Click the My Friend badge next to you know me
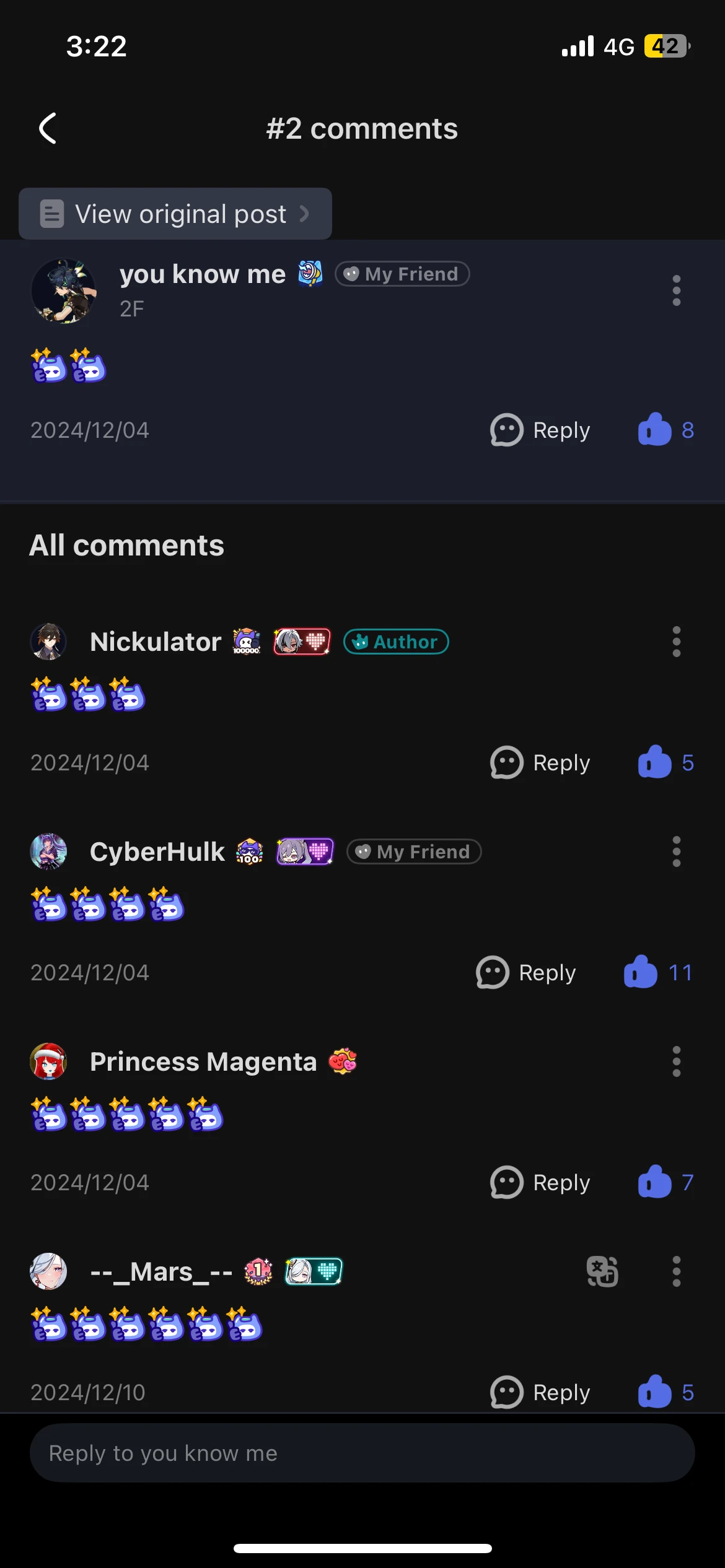 (402, 274)
